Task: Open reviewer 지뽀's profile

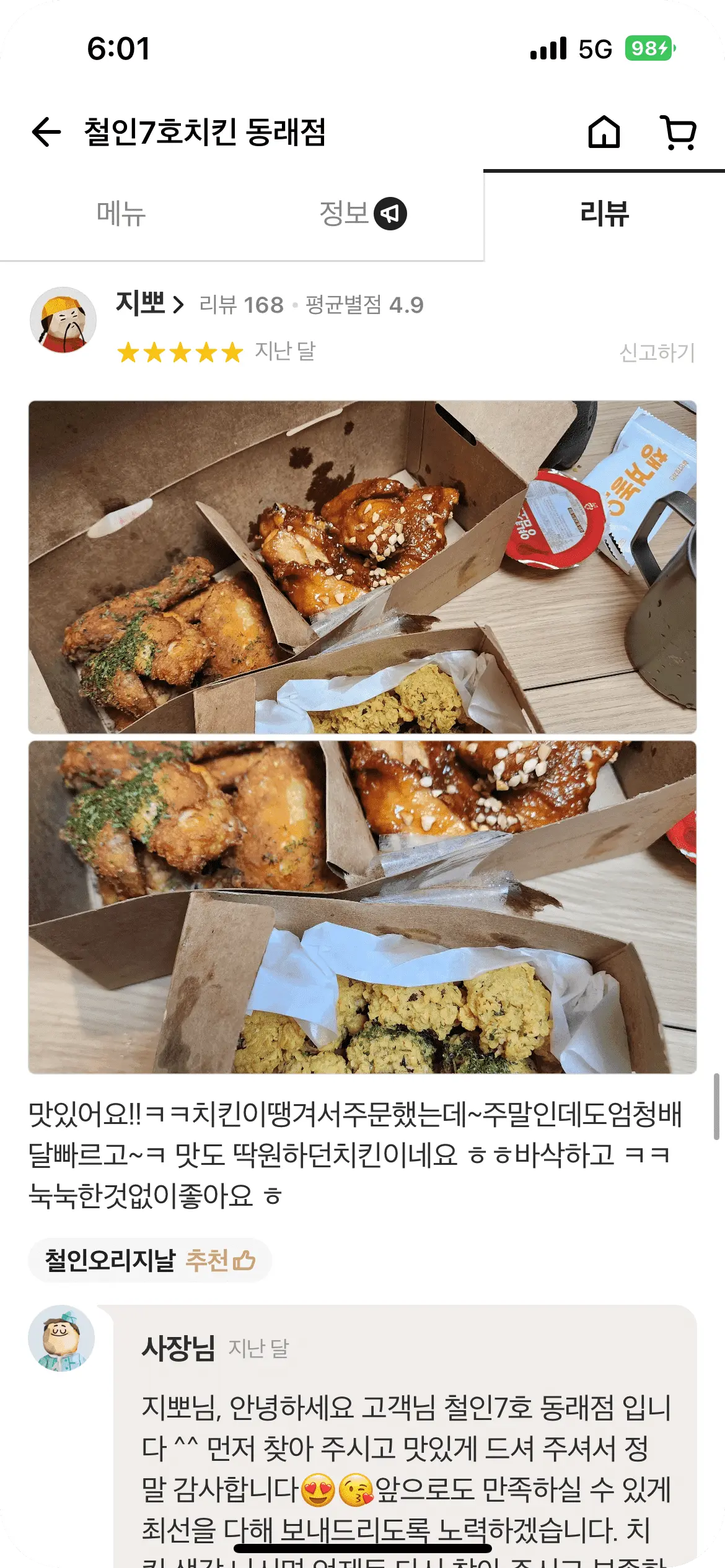Action: point(150,304)
